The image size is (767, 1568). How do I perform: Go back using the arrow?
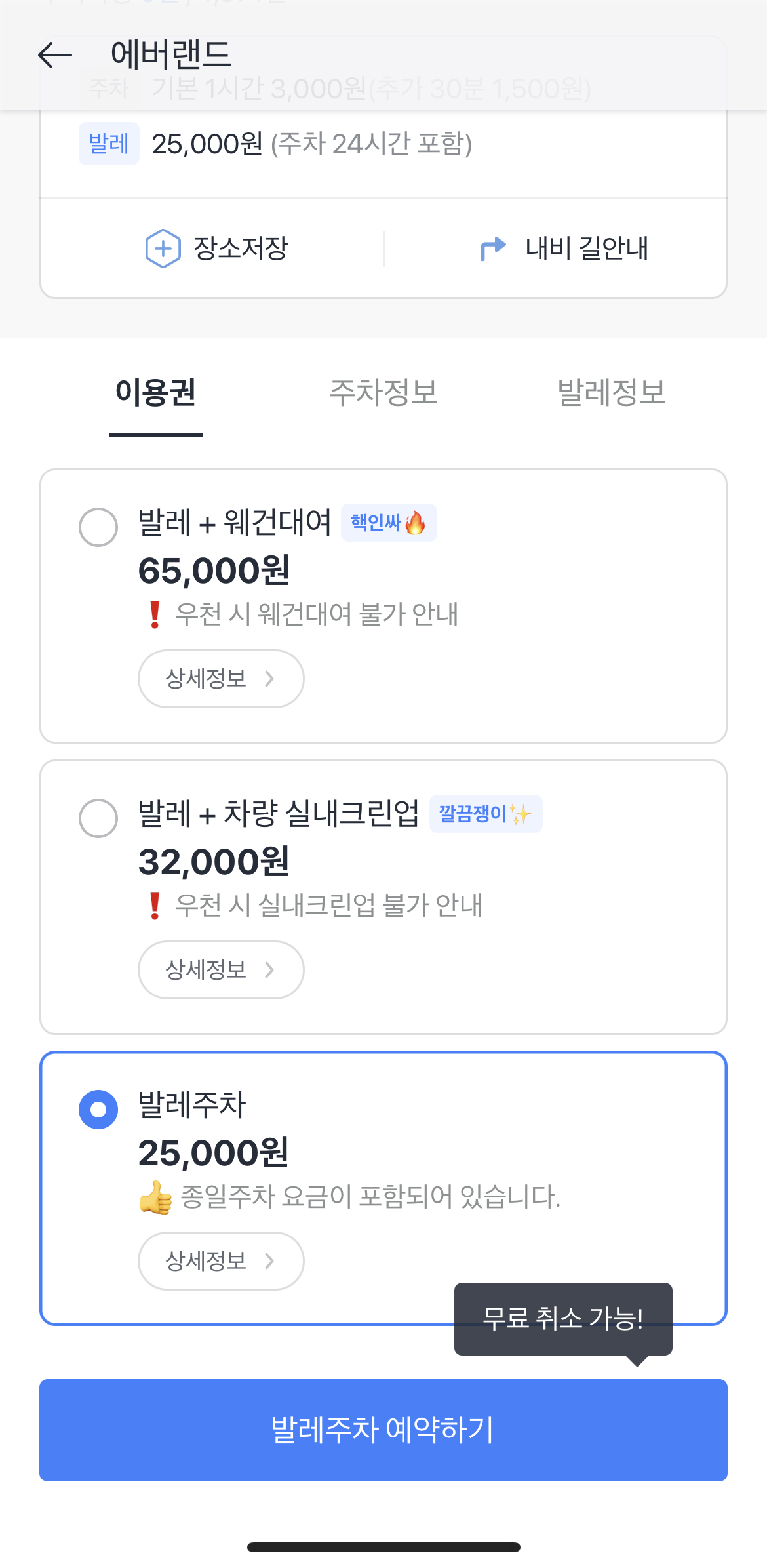(55, 55)
